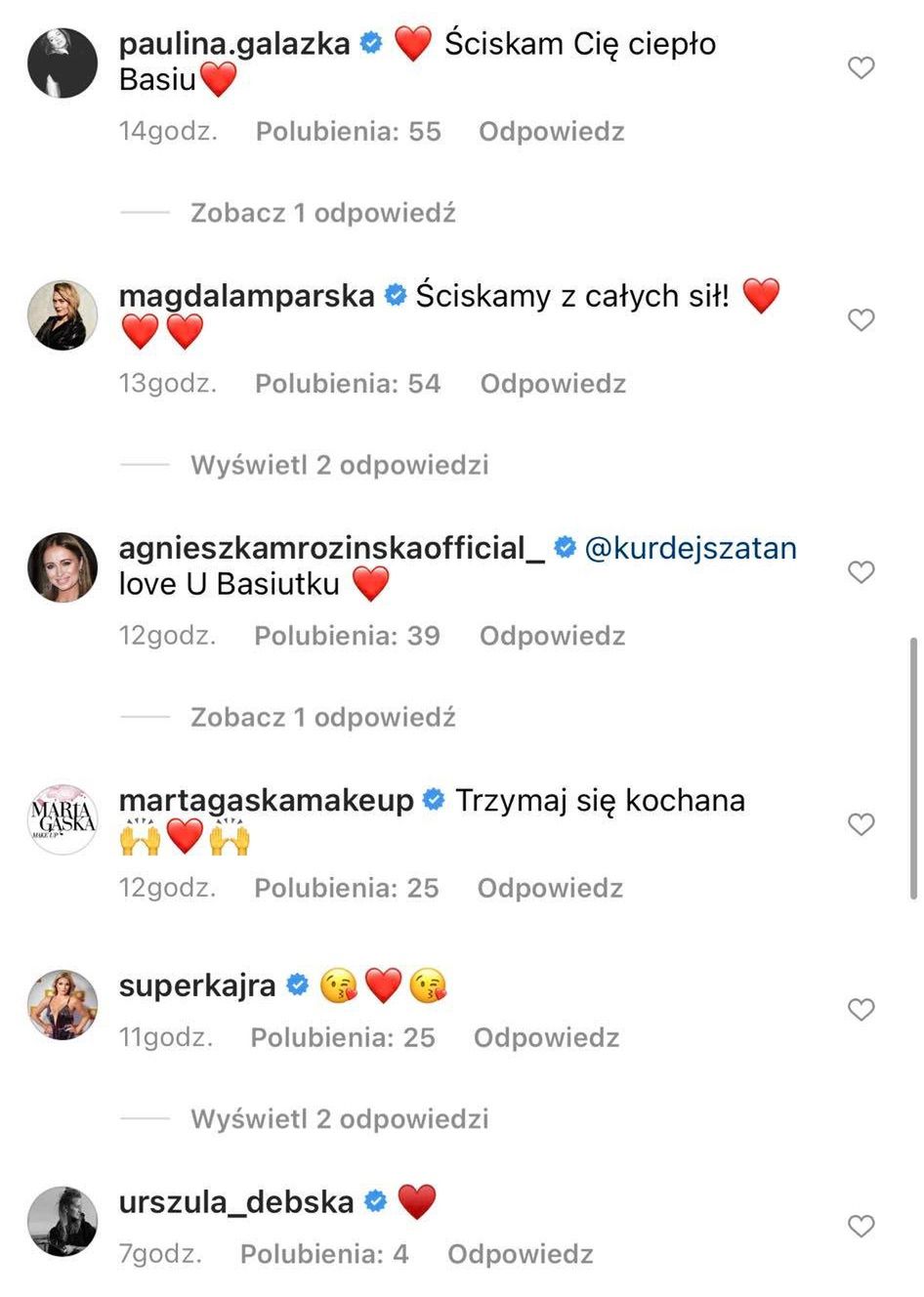Reply to paulina.galazka's comment
Screen dimensions: 924x1297
tap(551, 132)
